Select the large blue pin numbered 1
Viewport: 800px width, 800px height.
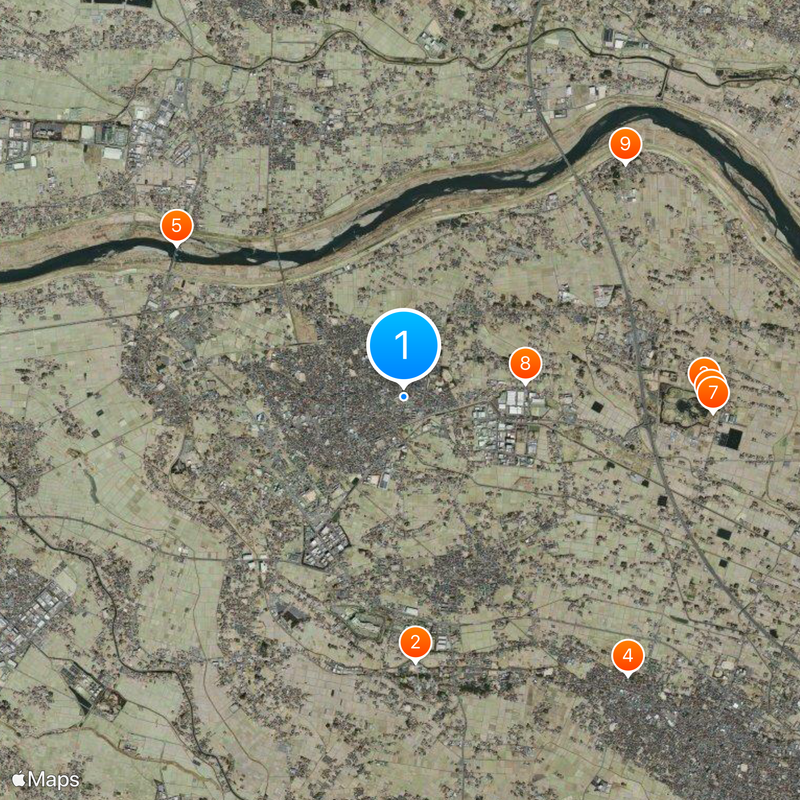point(404,345)
